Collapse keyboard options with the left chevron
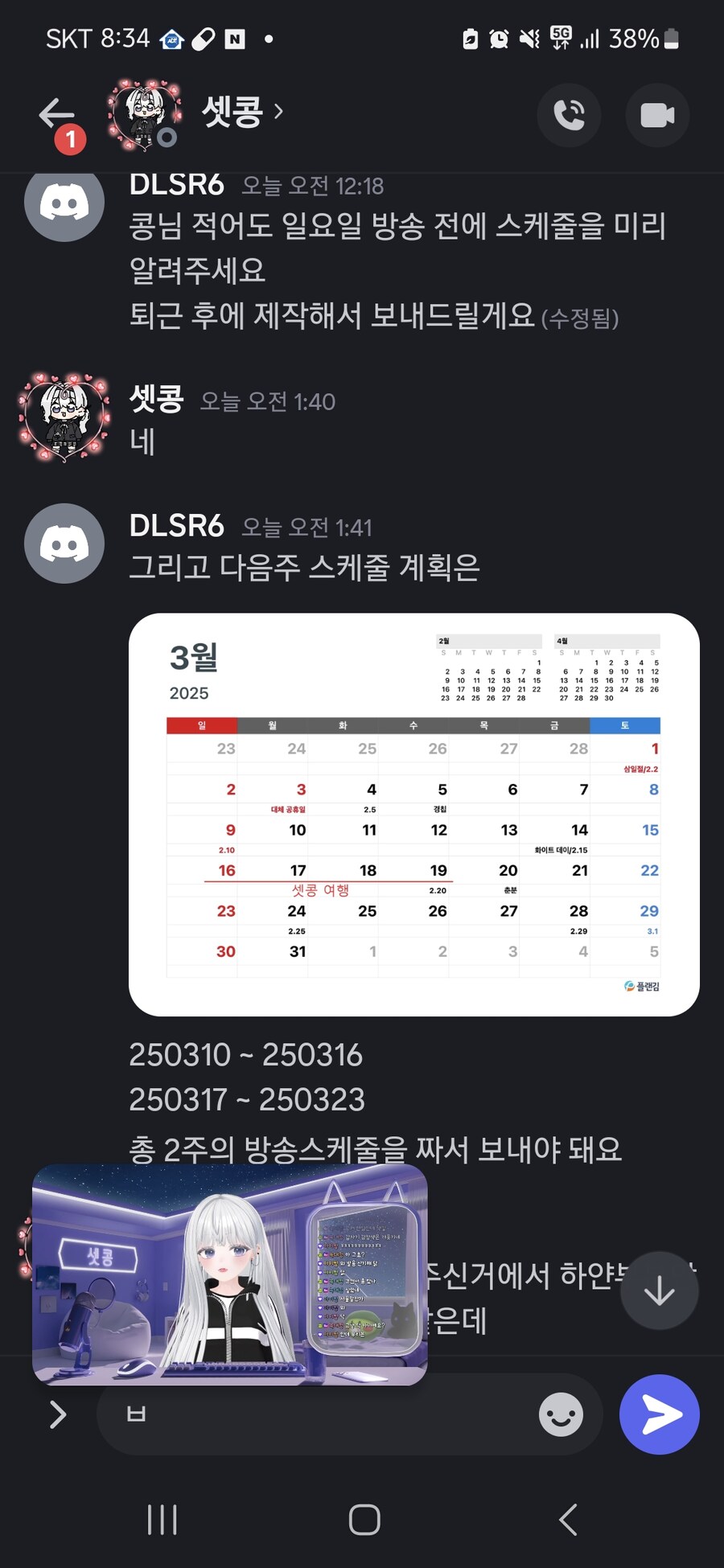Viewport: 724px width, 1568px height. (56, 1415)
